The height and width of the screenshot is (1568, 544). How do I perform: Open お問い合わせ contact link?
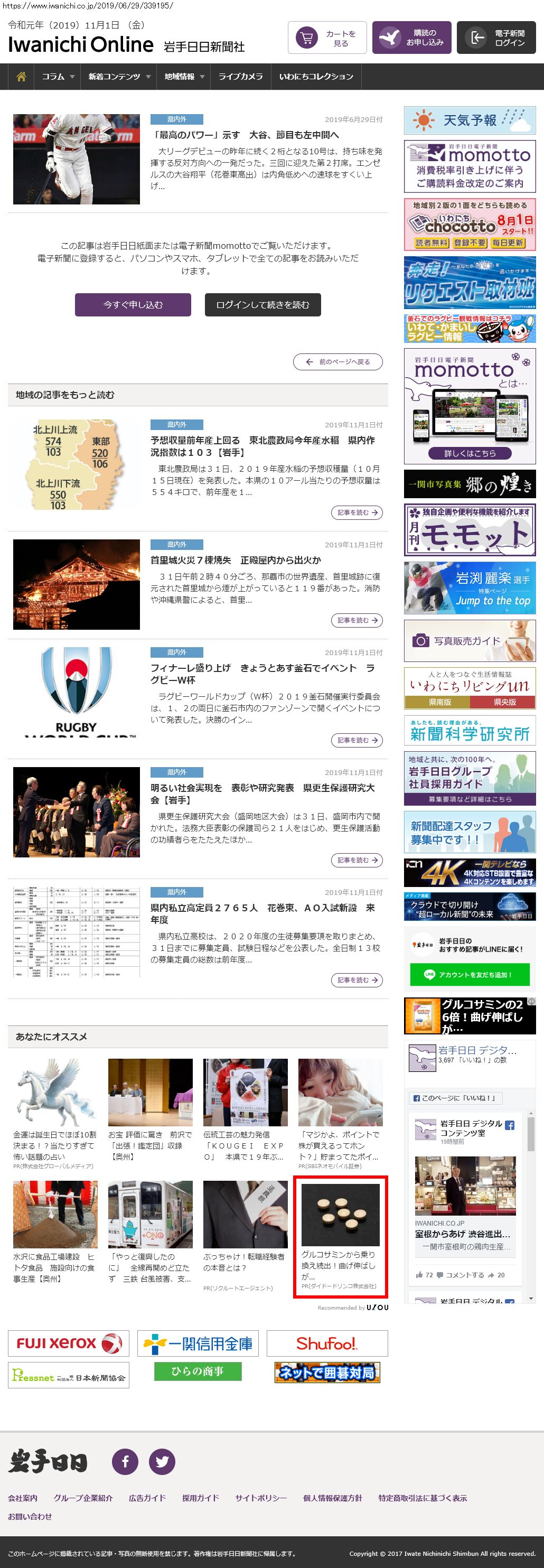pos(30,1516)
